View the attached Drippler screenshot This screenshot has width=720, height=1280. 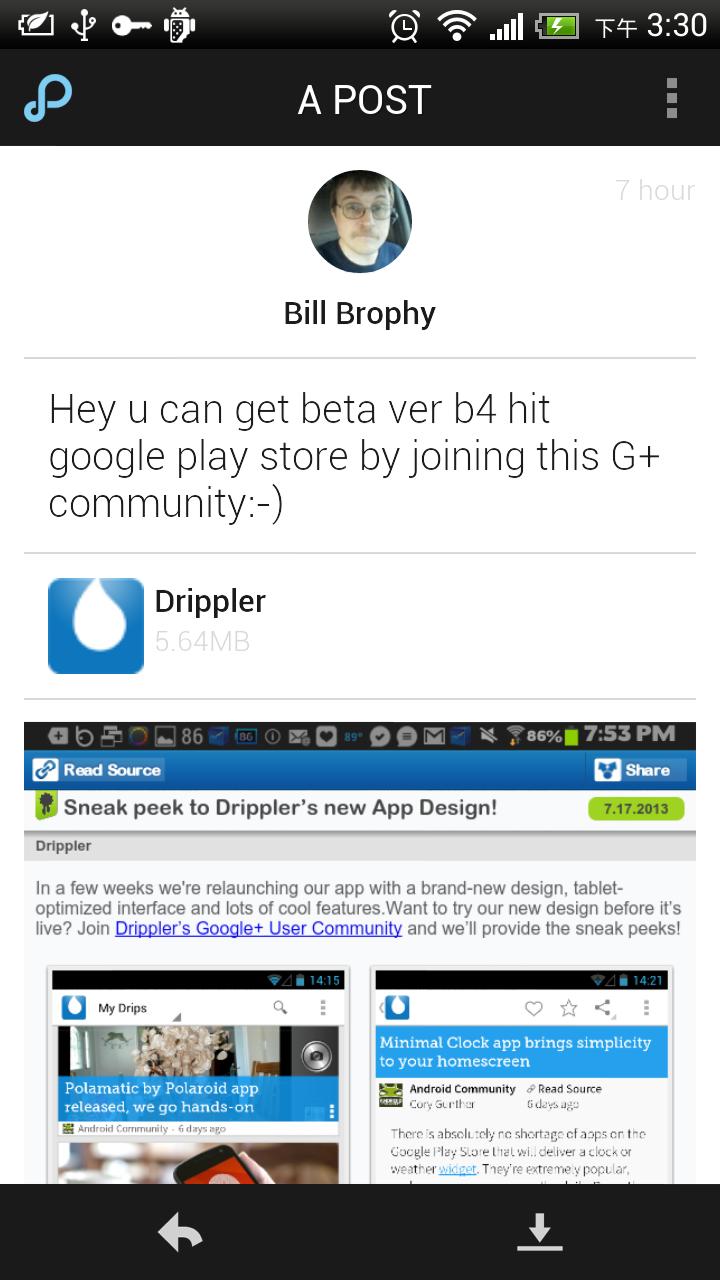point(359,950)
